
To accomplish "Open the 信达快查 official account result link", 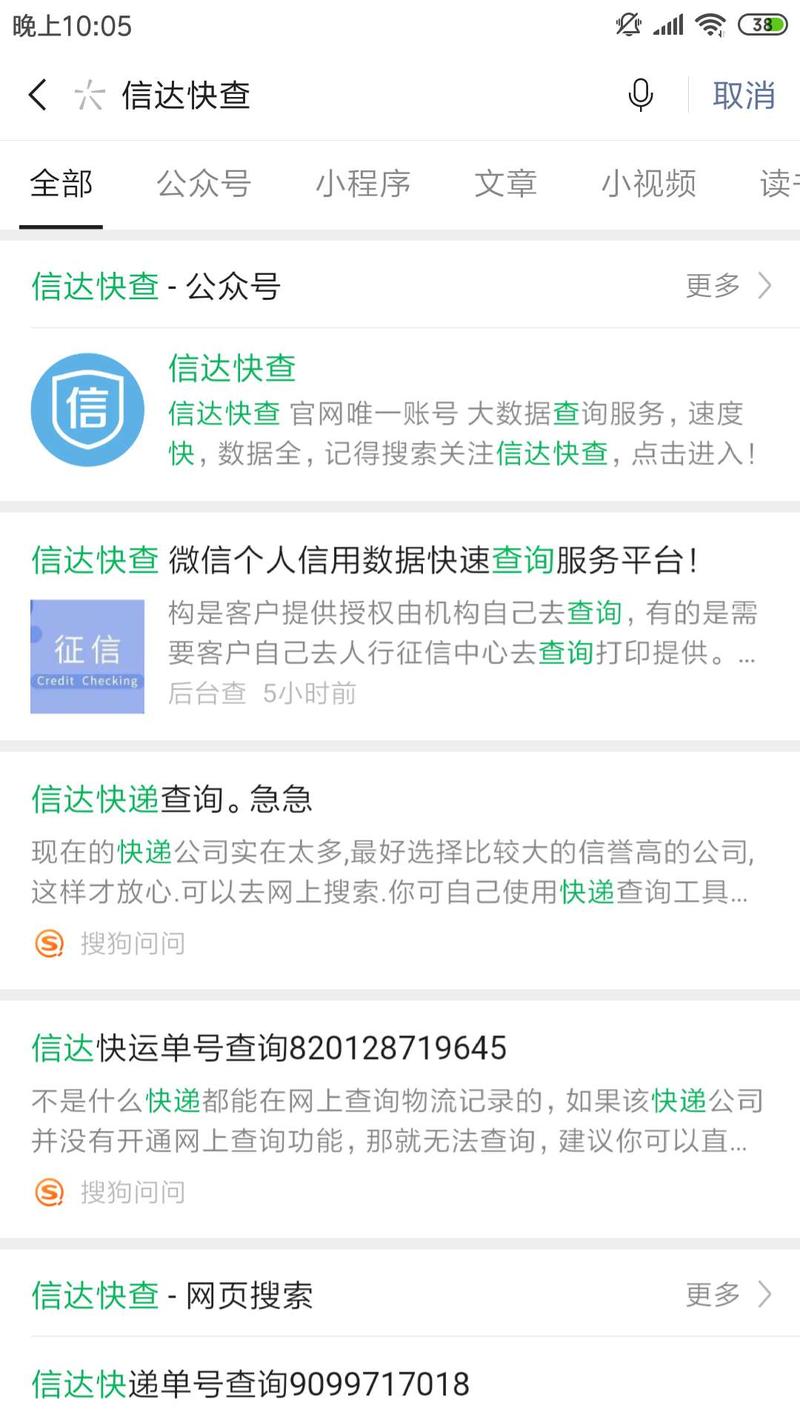I will 232,369.
